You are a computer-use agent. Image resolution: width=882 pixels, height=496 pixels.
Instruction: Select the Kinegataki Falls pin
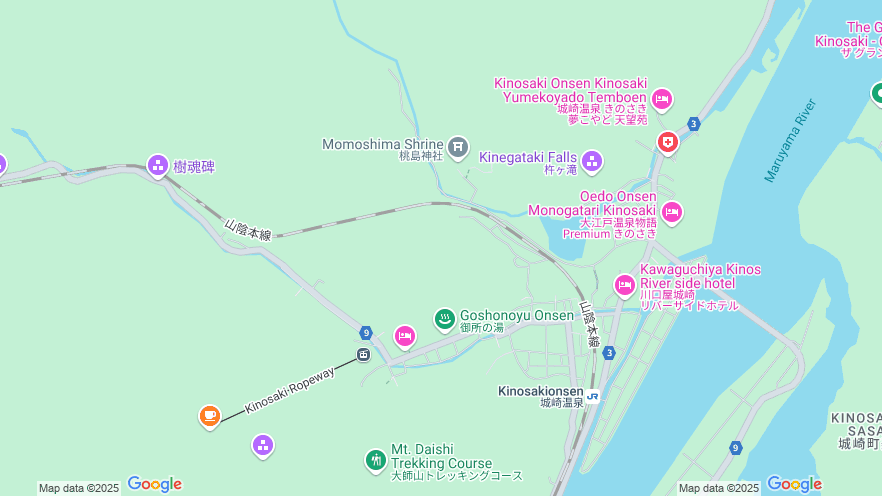pyautogui.click(x=592, y=161)
